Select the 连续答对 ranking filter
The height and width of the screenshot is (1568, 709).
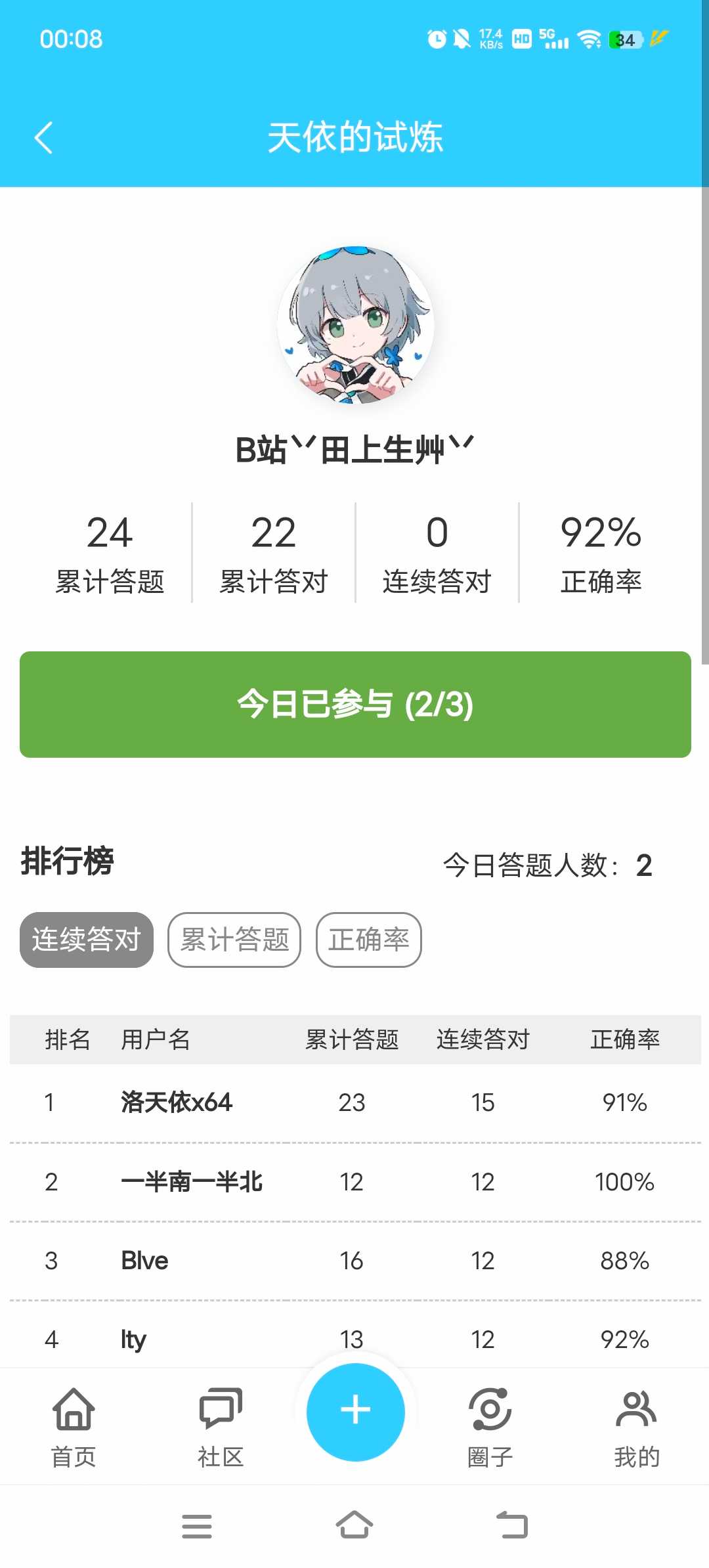(x=87, y=940)
